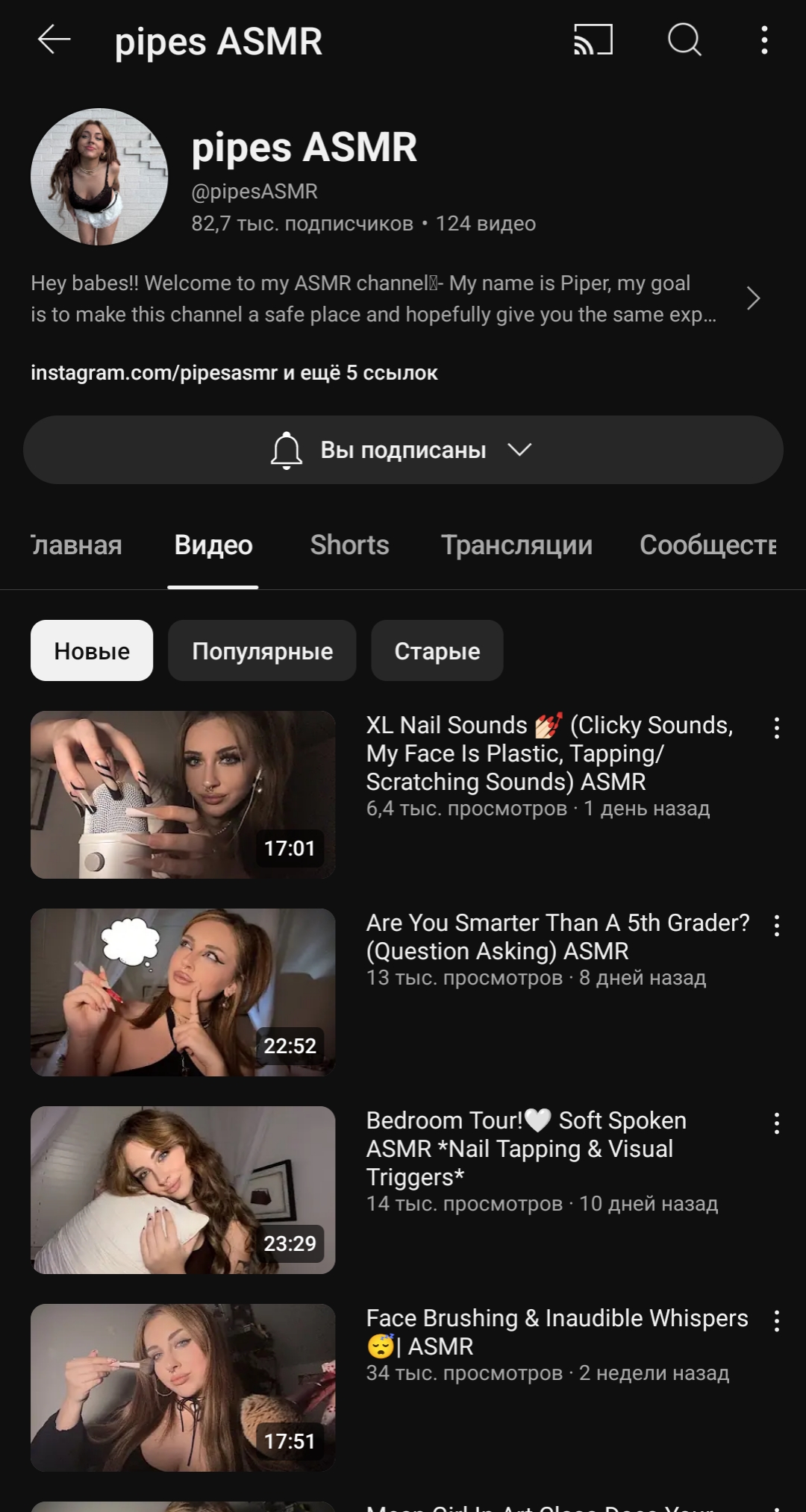Screen dimensions: 806x1512
Task: Open the cast to device icon
Action: 593,40
